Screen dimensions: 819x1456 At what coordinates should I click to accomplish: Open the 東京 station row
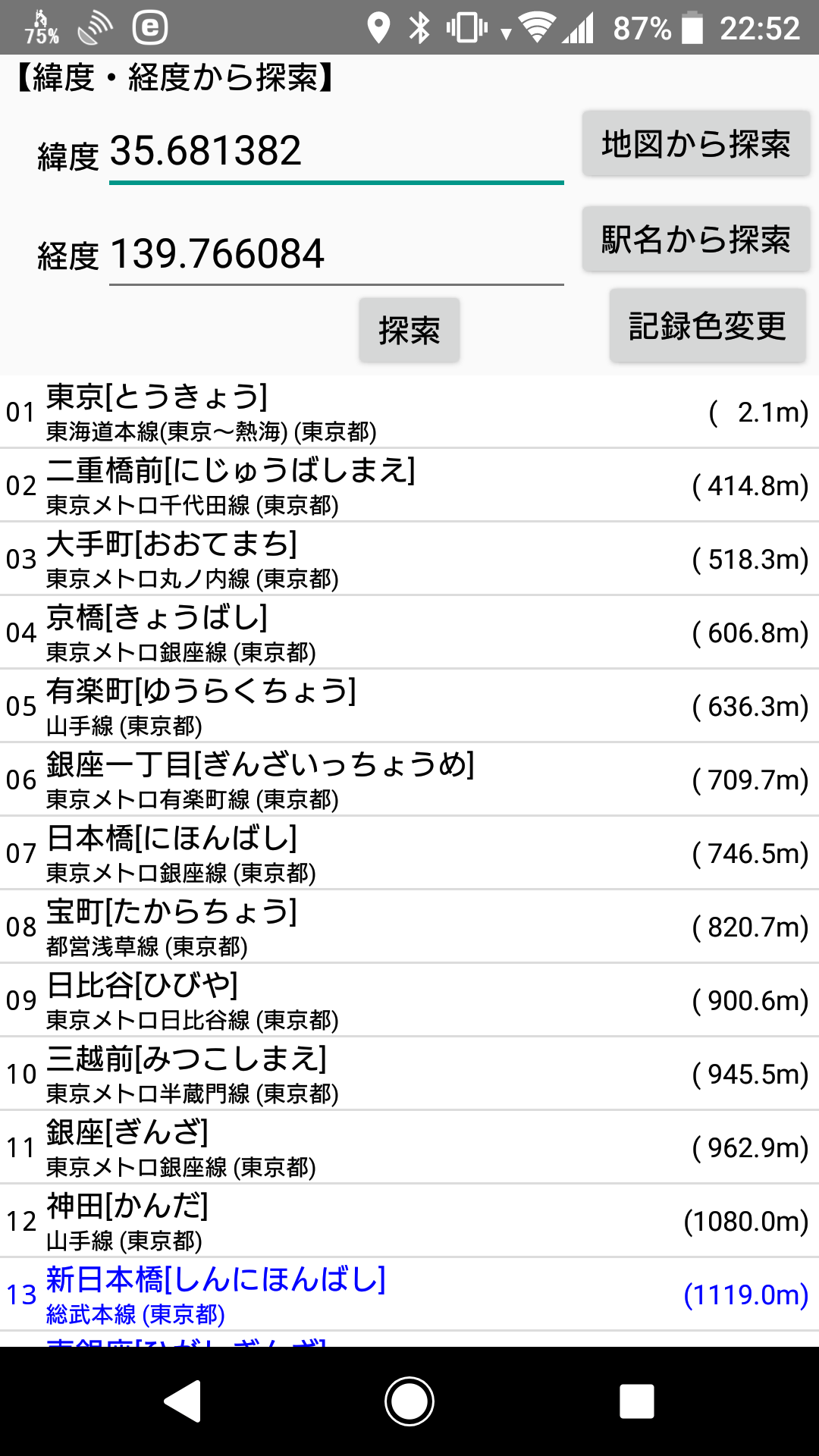(x=409, y=412)
